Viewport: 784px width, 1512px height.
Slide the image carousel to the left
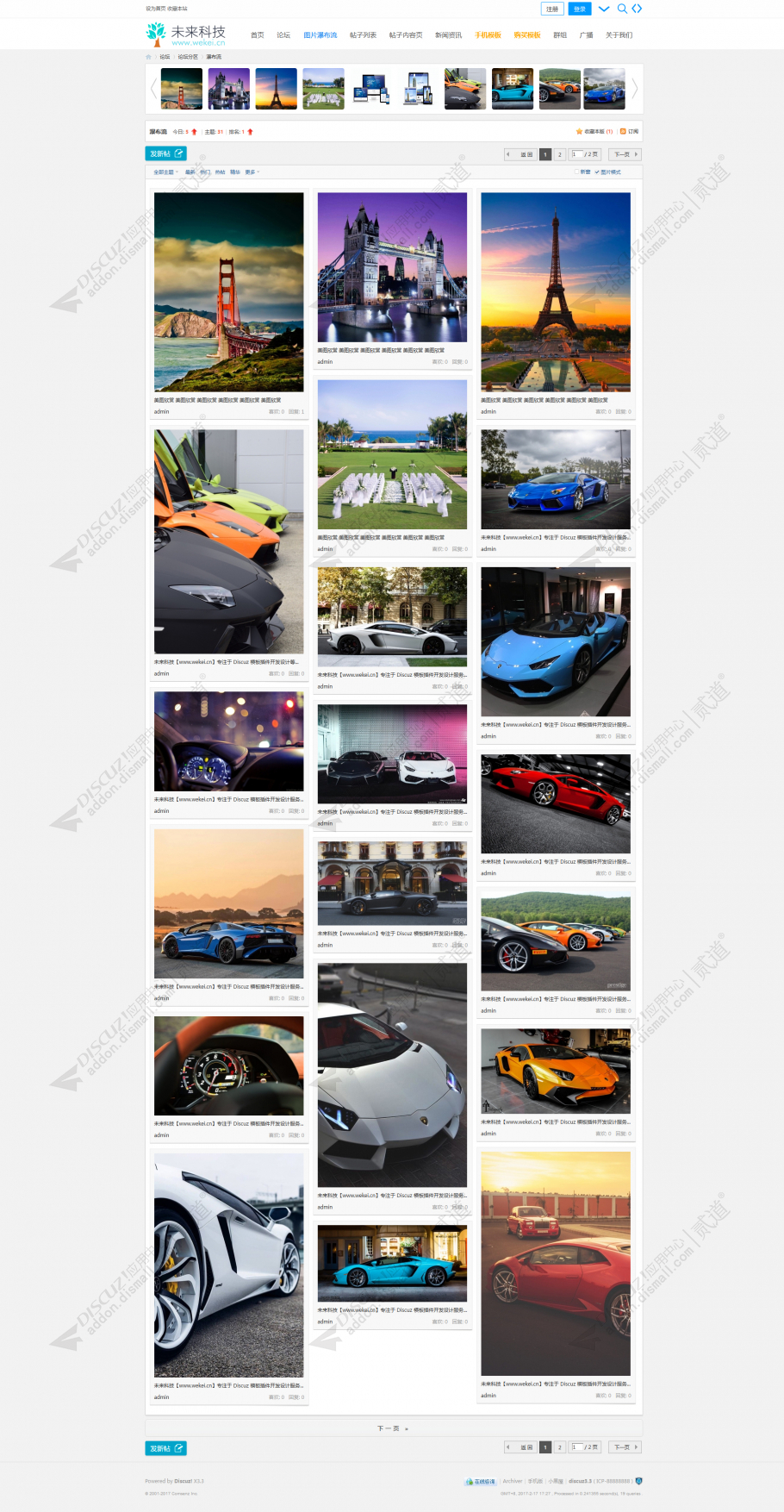pos(153,88)
